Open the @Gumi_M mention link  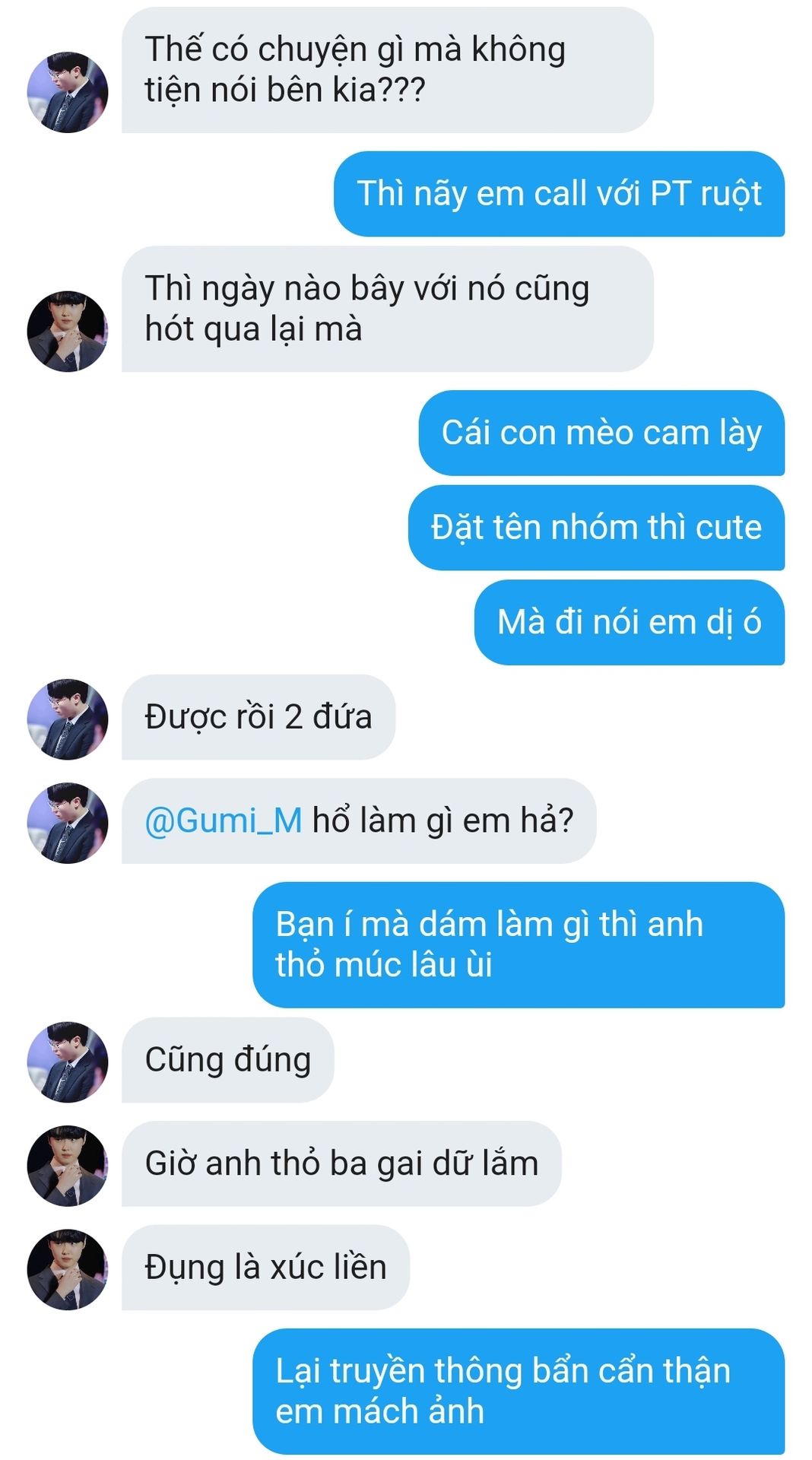pos(224,821)
